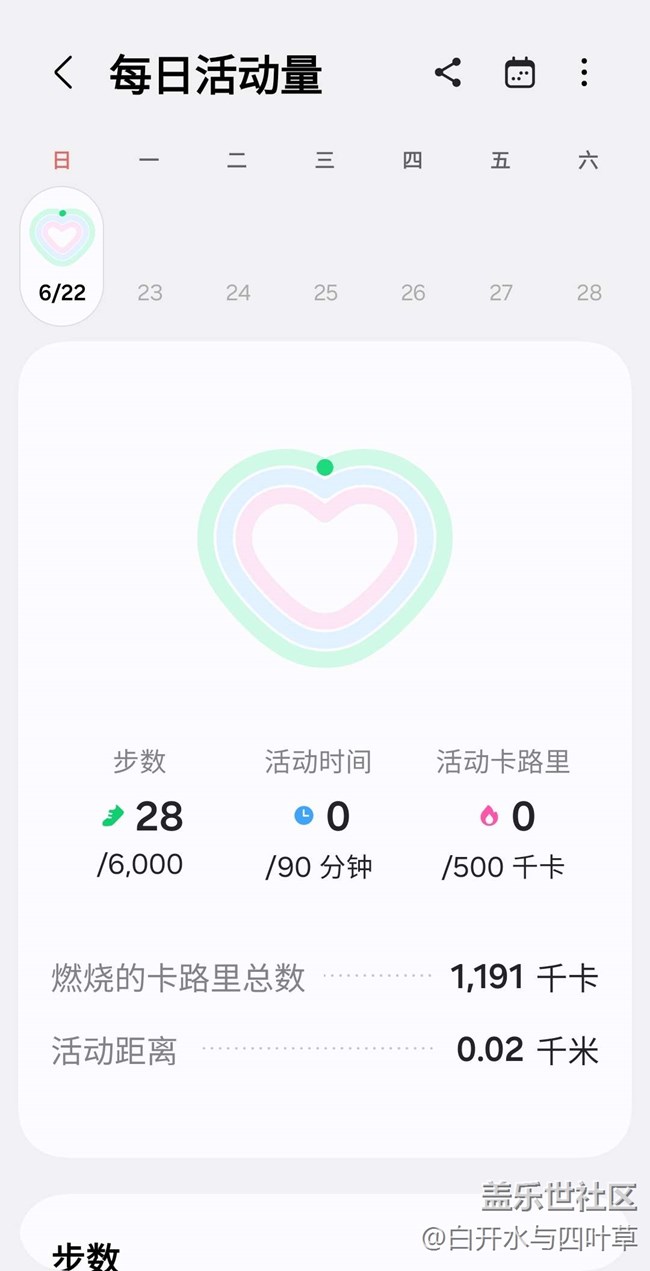Open the calendar date picker
The height and width of the screenshot is (1271, 650).
(x=519, y=73)
